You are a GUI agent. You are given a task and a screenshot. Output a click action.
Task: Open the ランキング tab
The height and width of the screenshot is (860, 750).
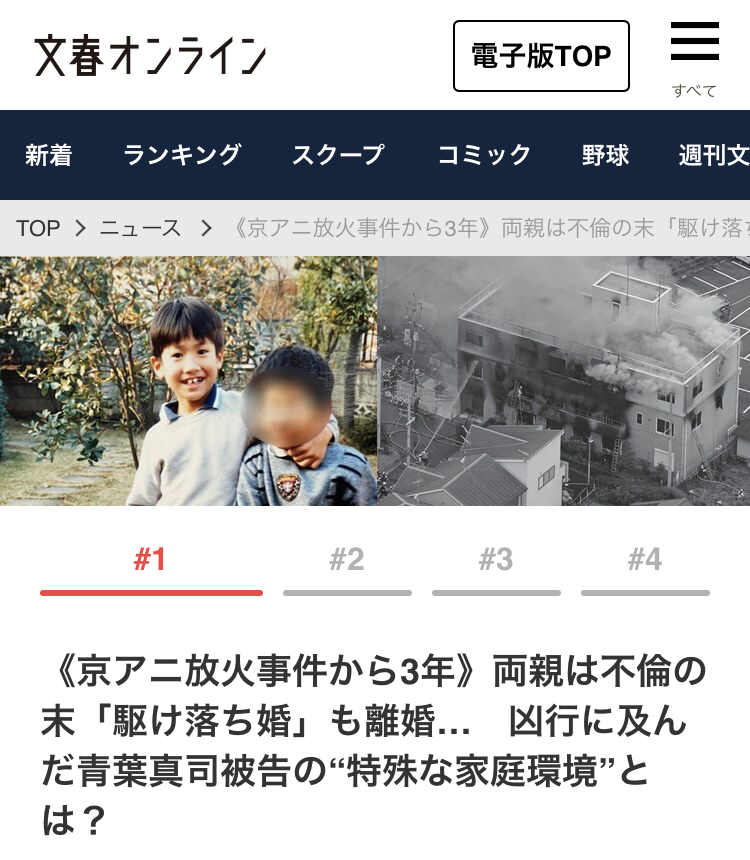182,155
